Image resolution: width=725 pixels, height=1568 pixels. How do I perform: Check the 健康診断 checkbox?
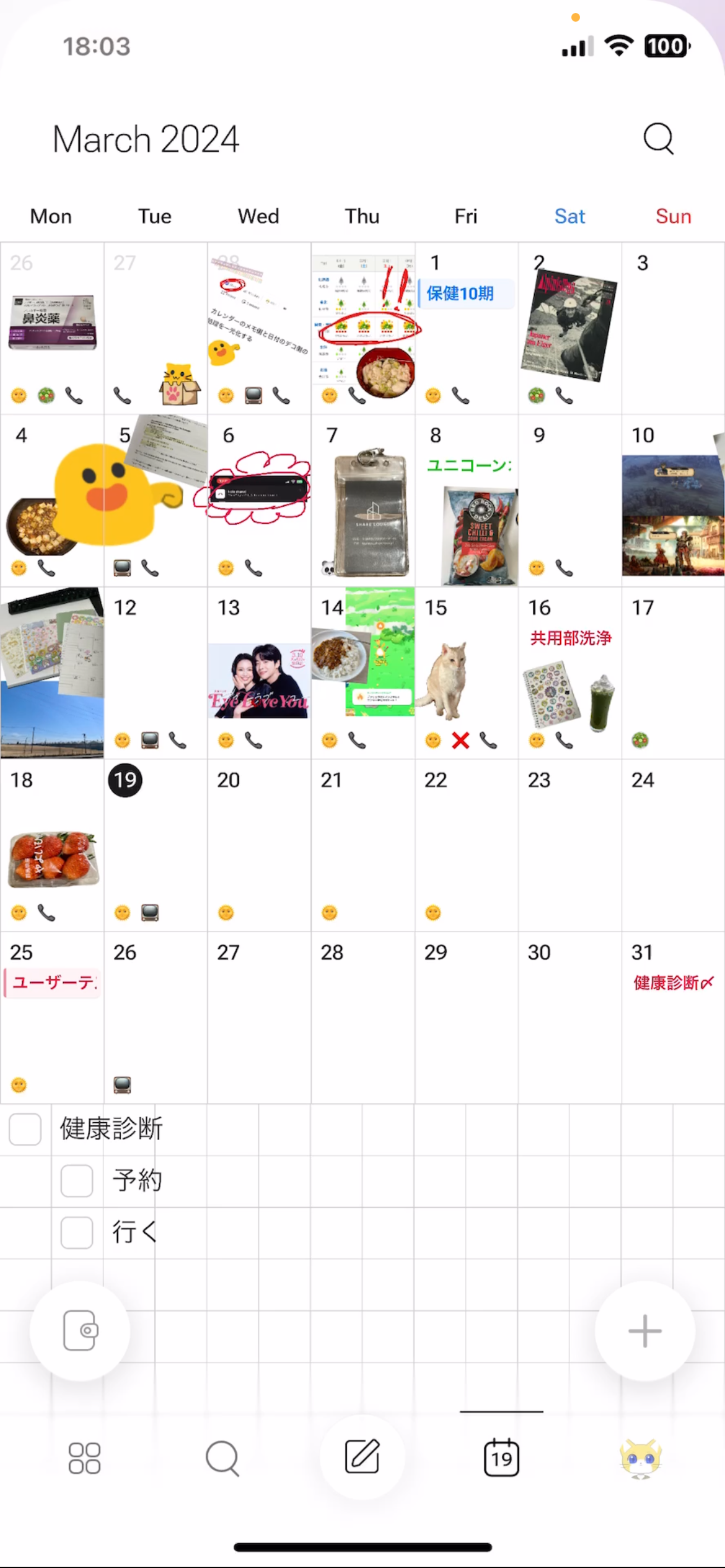(x=25, y=1129)
